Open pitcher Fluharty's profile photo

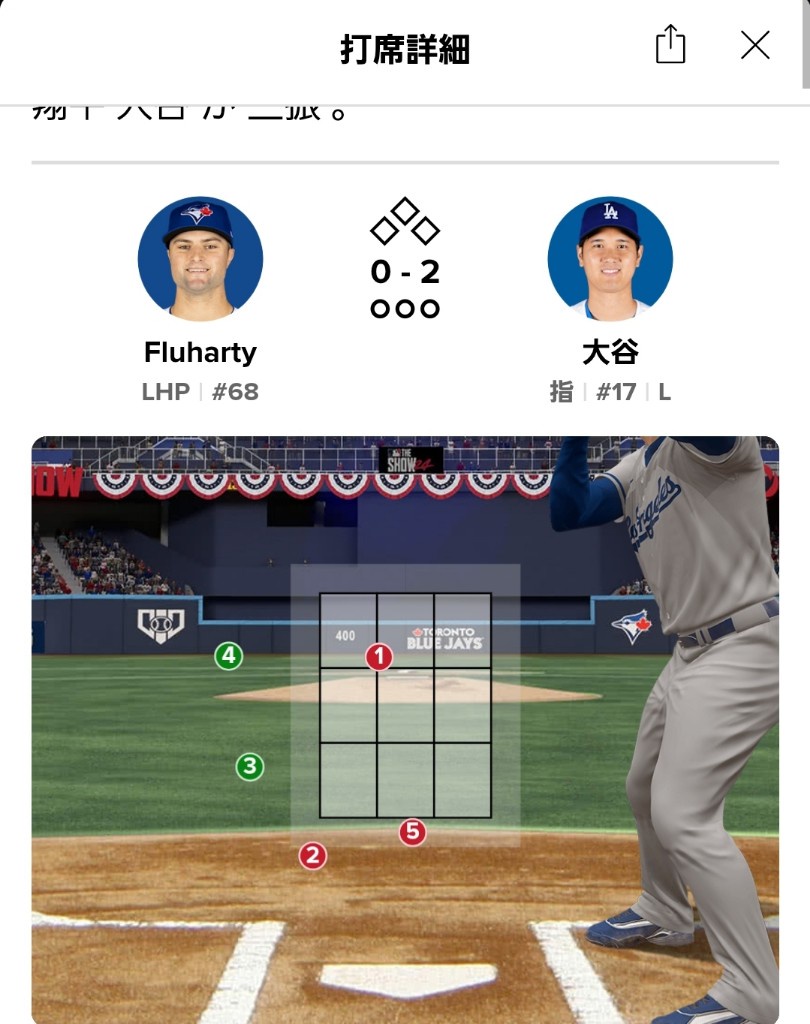(x=200, y=258)
